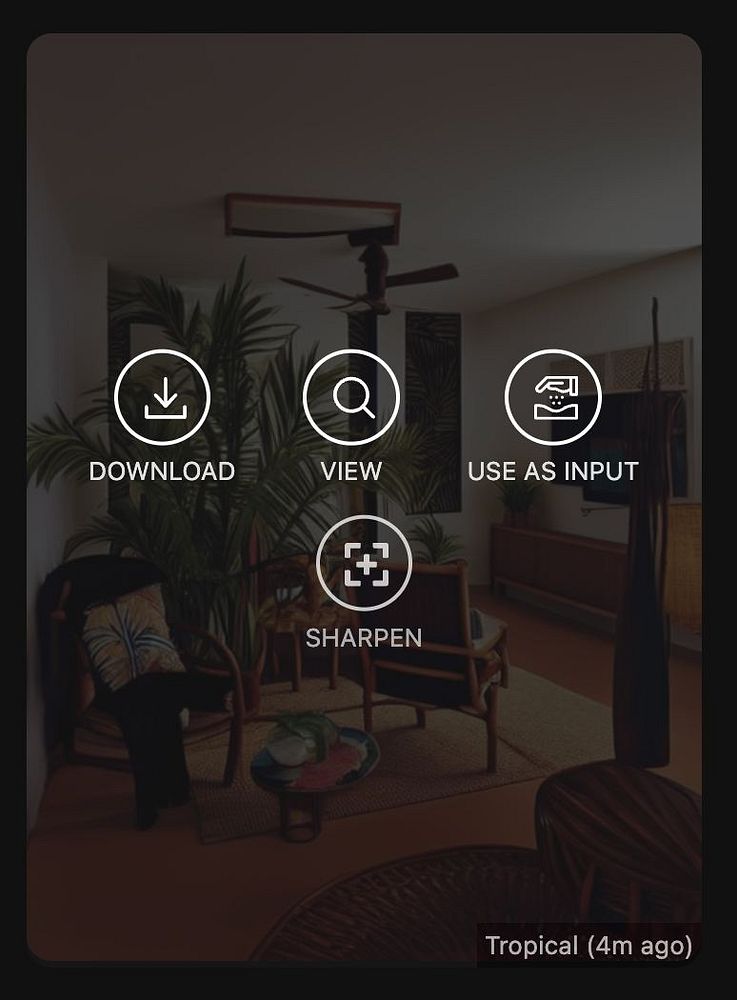
Task: Sharpen the generated image
Action: [x=364, y=563]
